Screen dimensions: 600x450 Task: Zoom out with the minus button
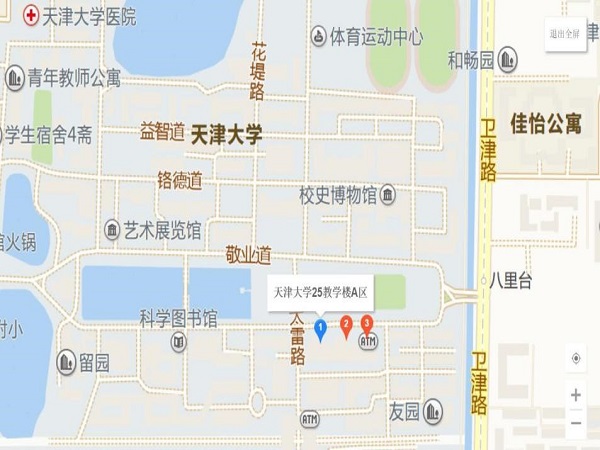576,421
